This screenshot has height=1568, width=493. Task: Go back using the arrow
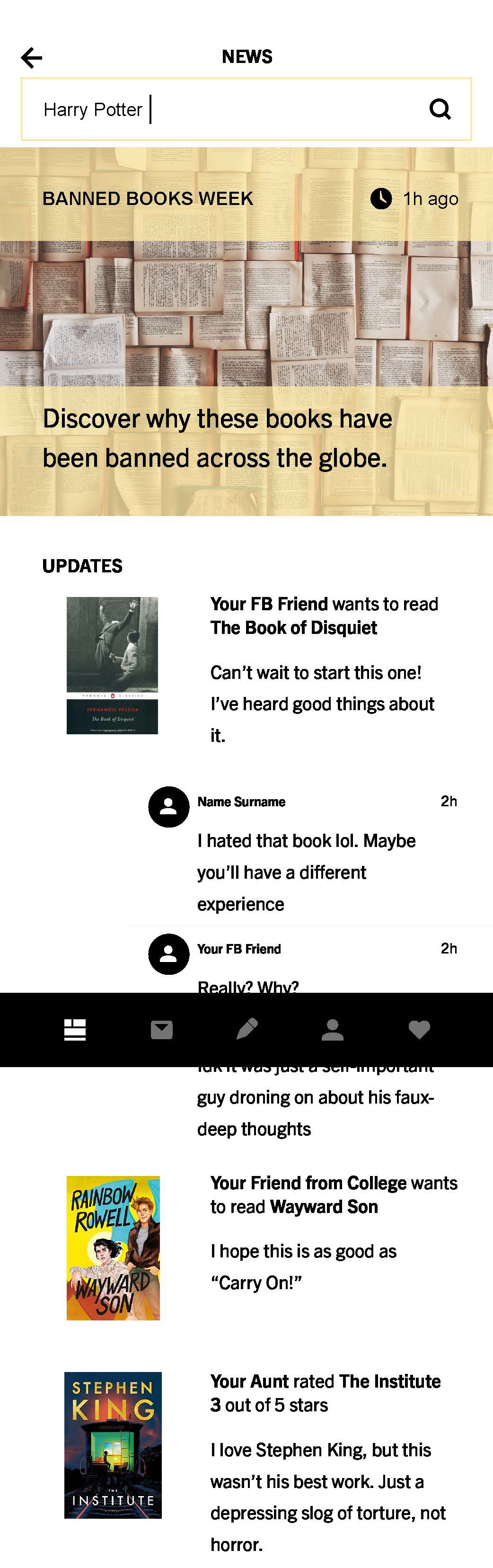[x=32, y=58]
